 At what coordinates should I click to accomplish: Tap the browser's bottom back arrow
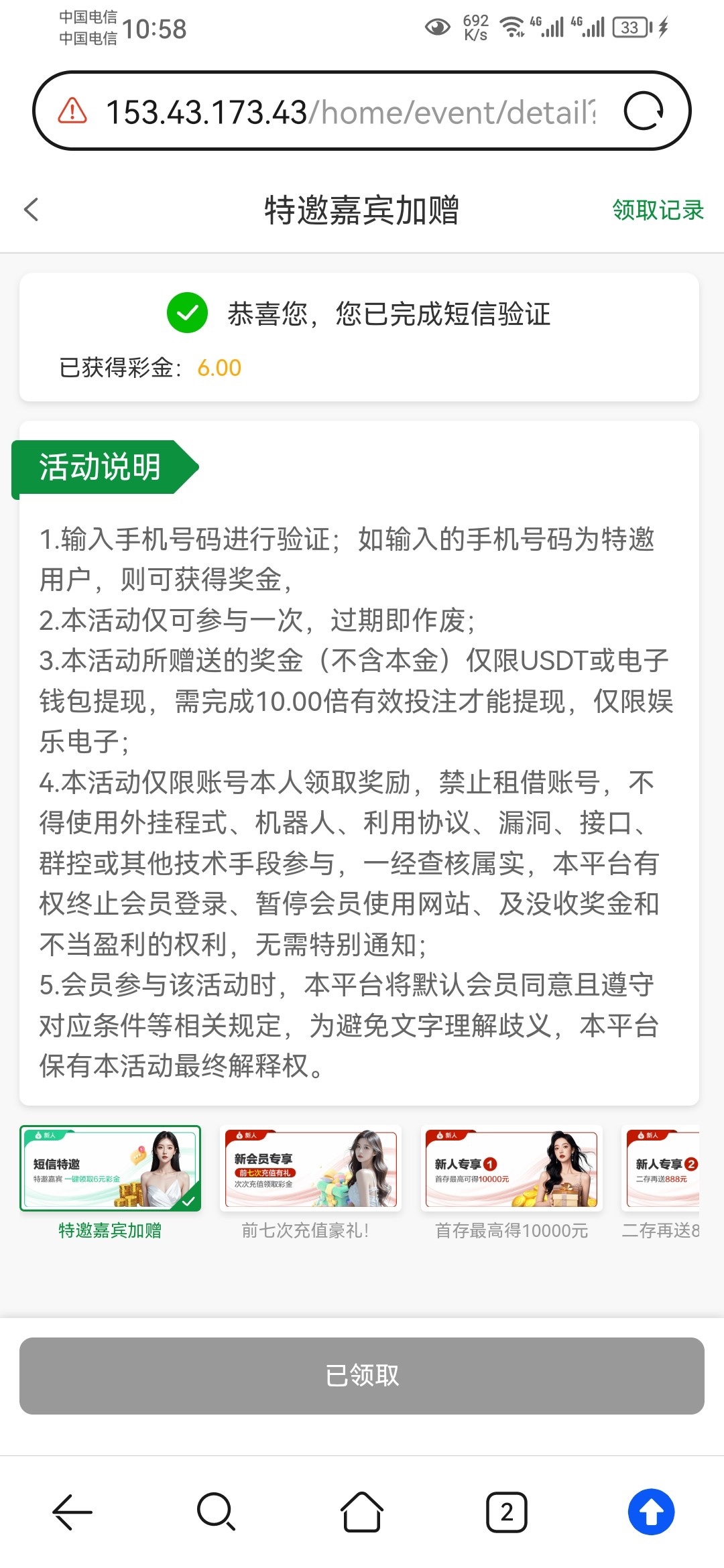pos(72,1512)
